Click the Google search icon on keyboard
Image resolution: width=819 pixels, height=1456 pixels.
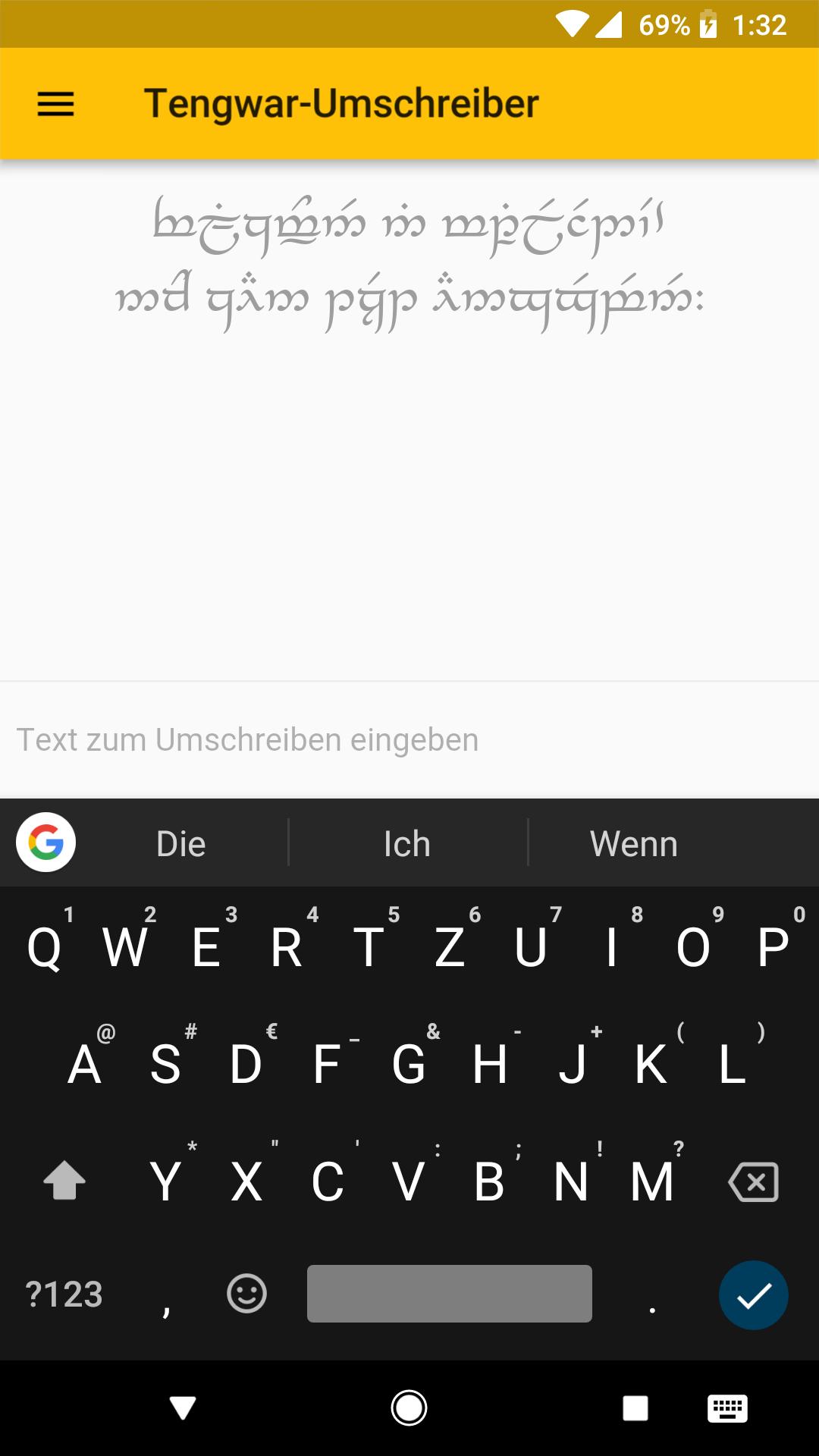45,843
